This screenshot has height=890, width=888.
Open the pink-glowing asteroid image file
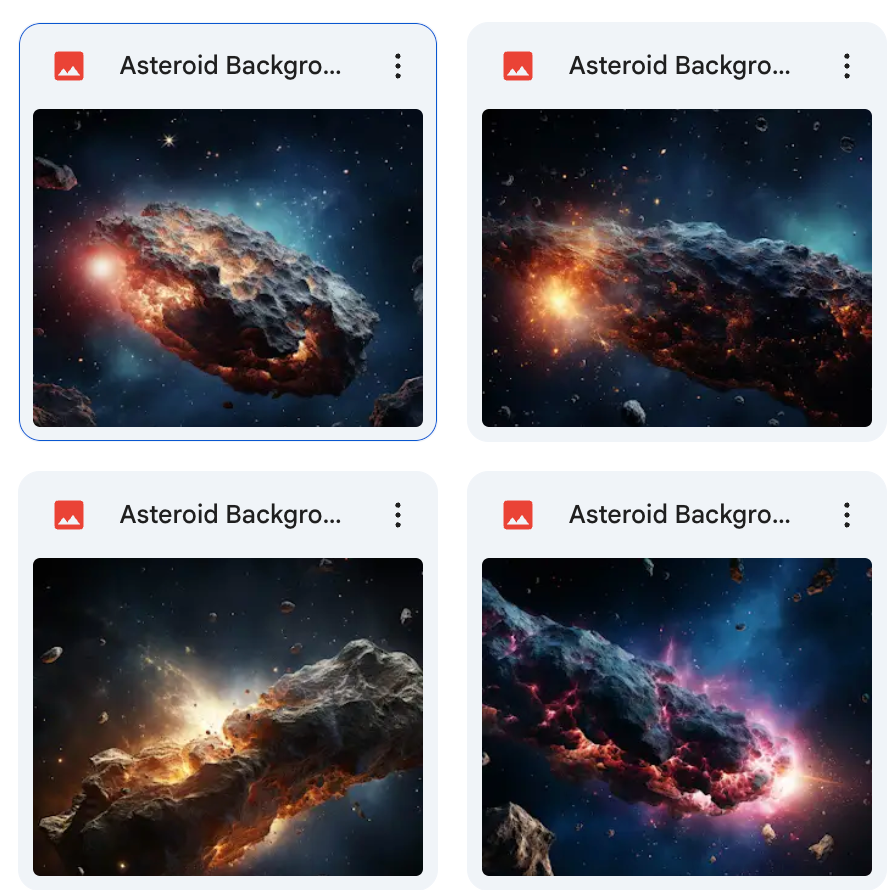[676, 716]
